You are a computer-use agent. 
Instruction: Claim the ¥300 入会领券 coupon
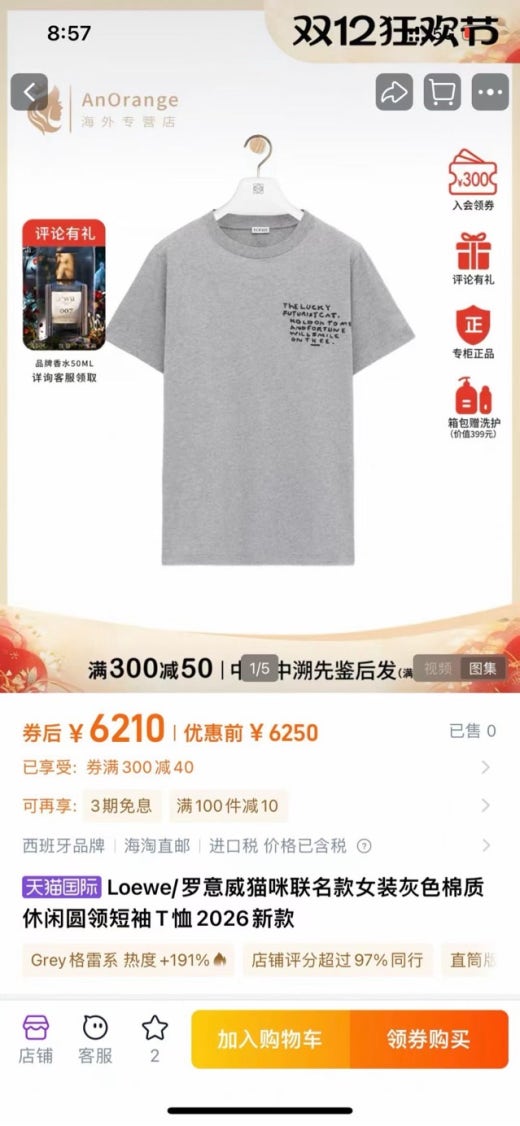[473, 180]
